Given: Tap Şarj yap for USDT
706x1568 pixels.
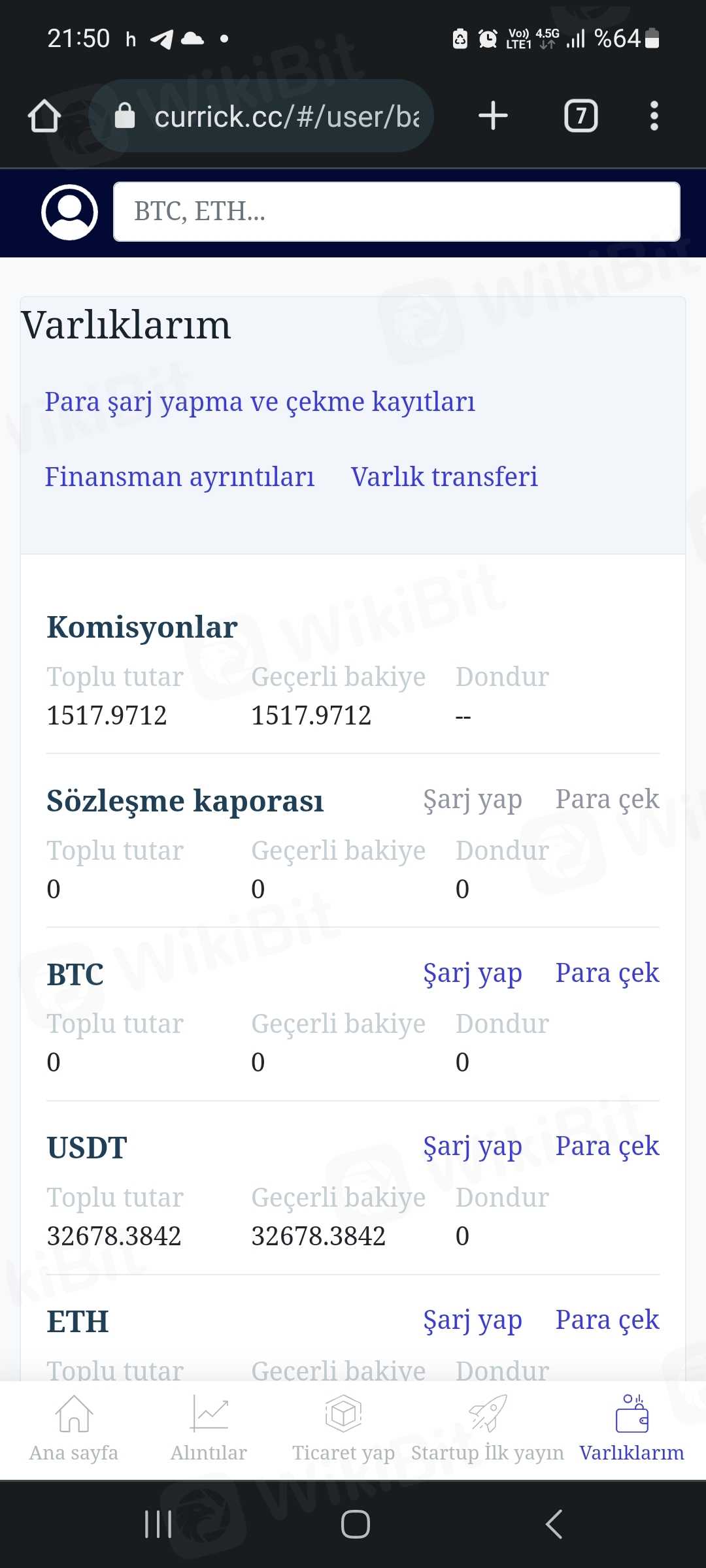Looking at the screenshot, I should click(472, 1147).
